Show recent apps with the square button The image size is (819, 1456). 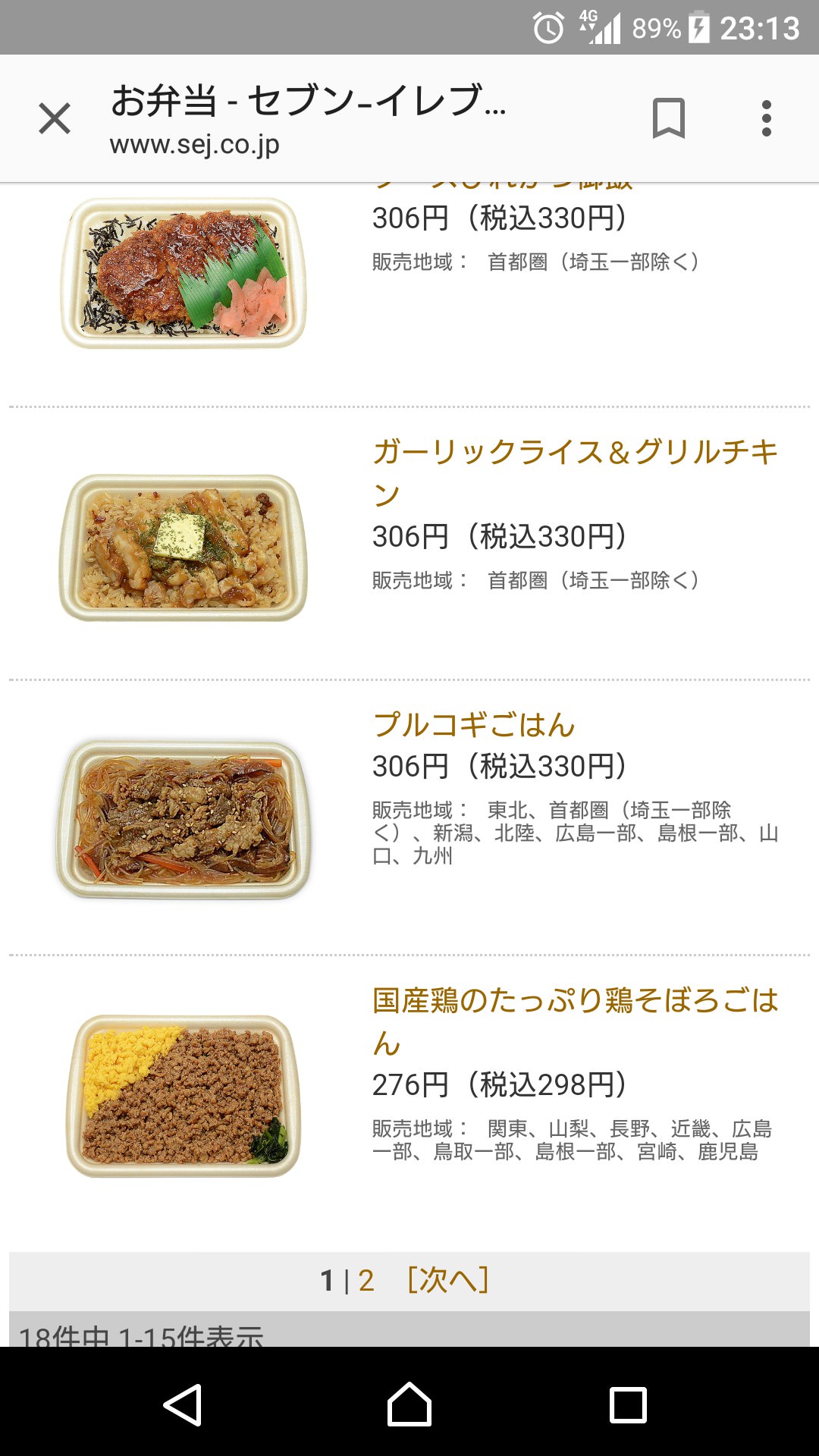(628, 1405)
